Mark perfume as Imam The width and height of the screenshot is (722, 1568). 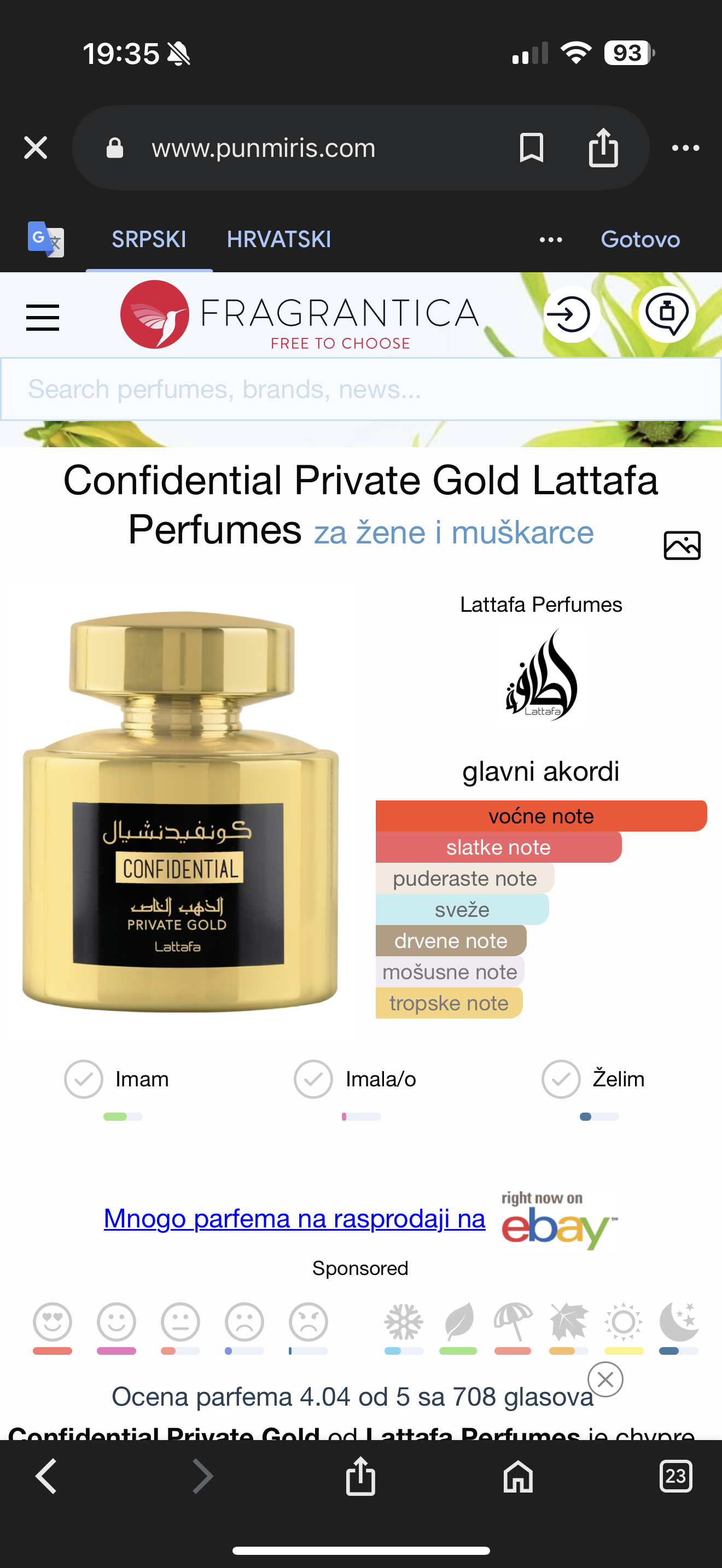tap(84, 1079)
